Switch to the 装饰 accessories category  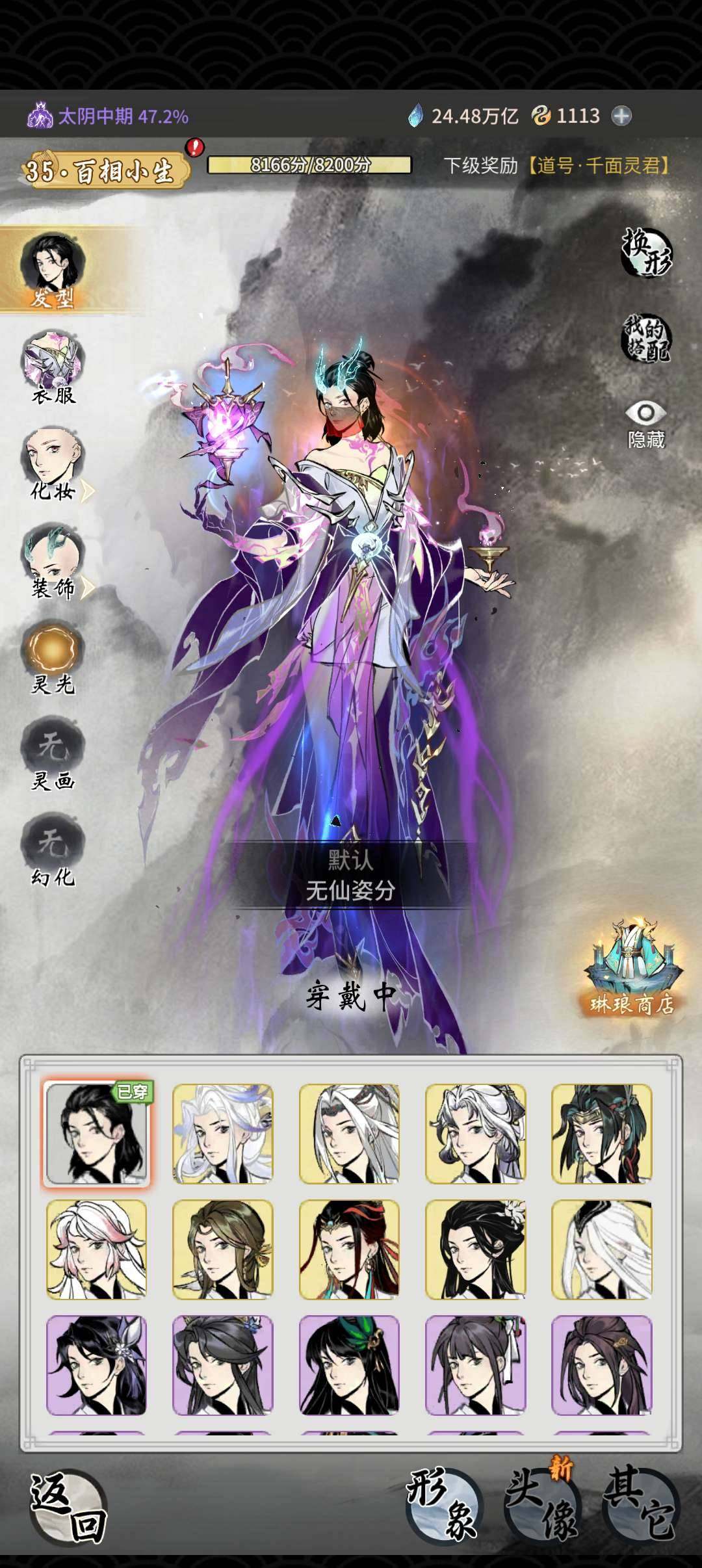(x=53, y=560)
